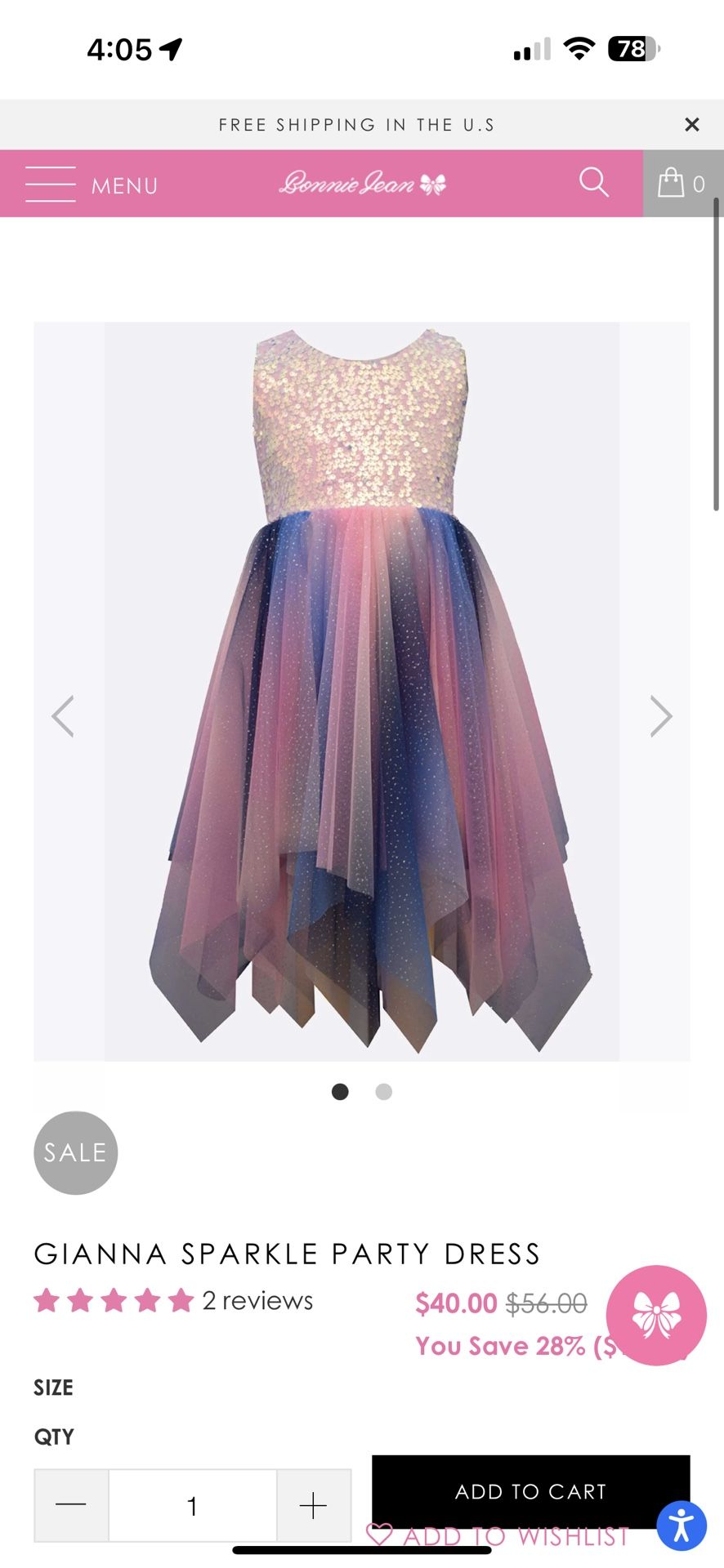Open the accessibility options widget

tap(681, 1525)
